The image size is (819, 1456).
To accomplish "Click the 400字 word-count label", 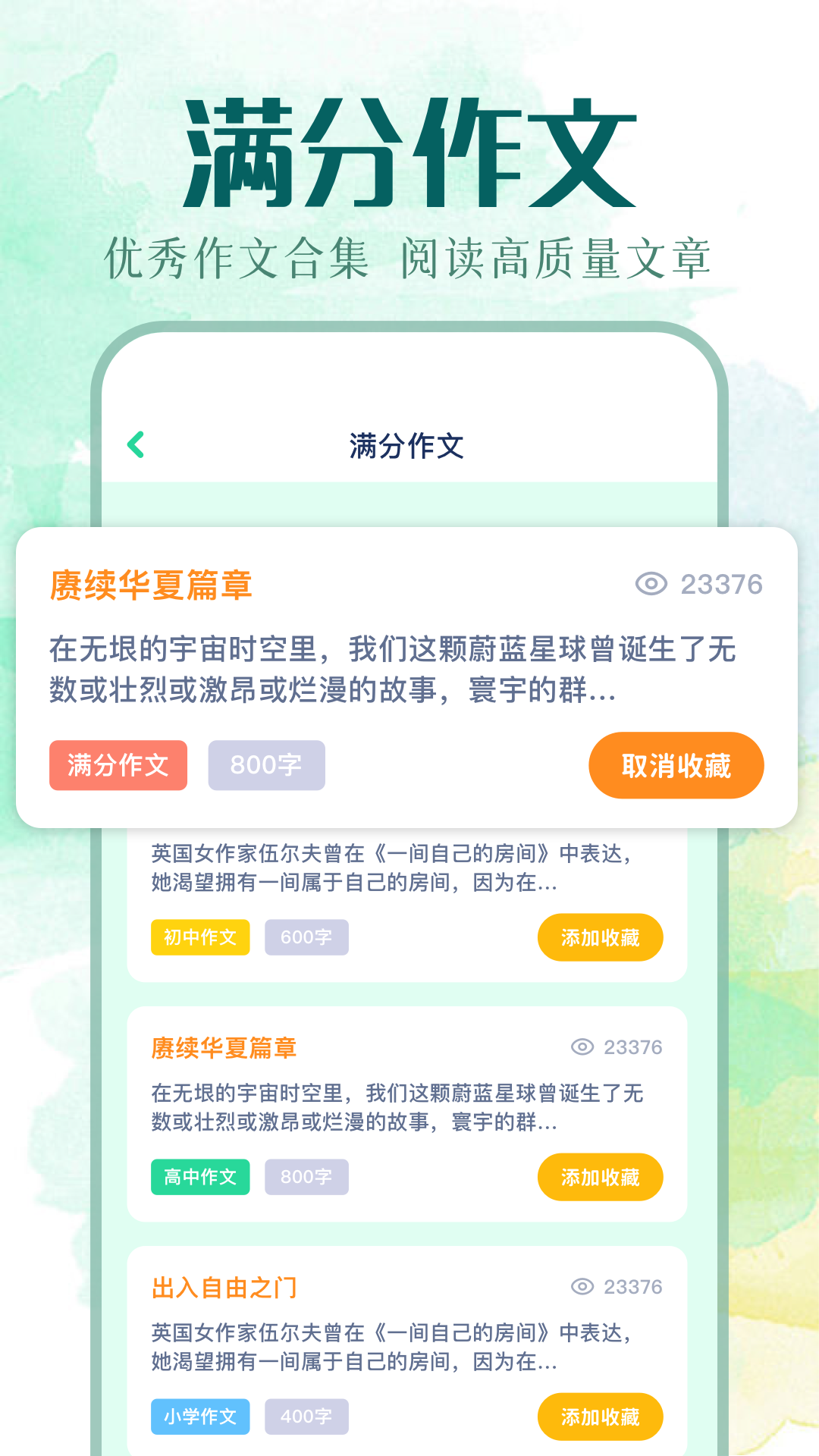I will [306, 1417].
